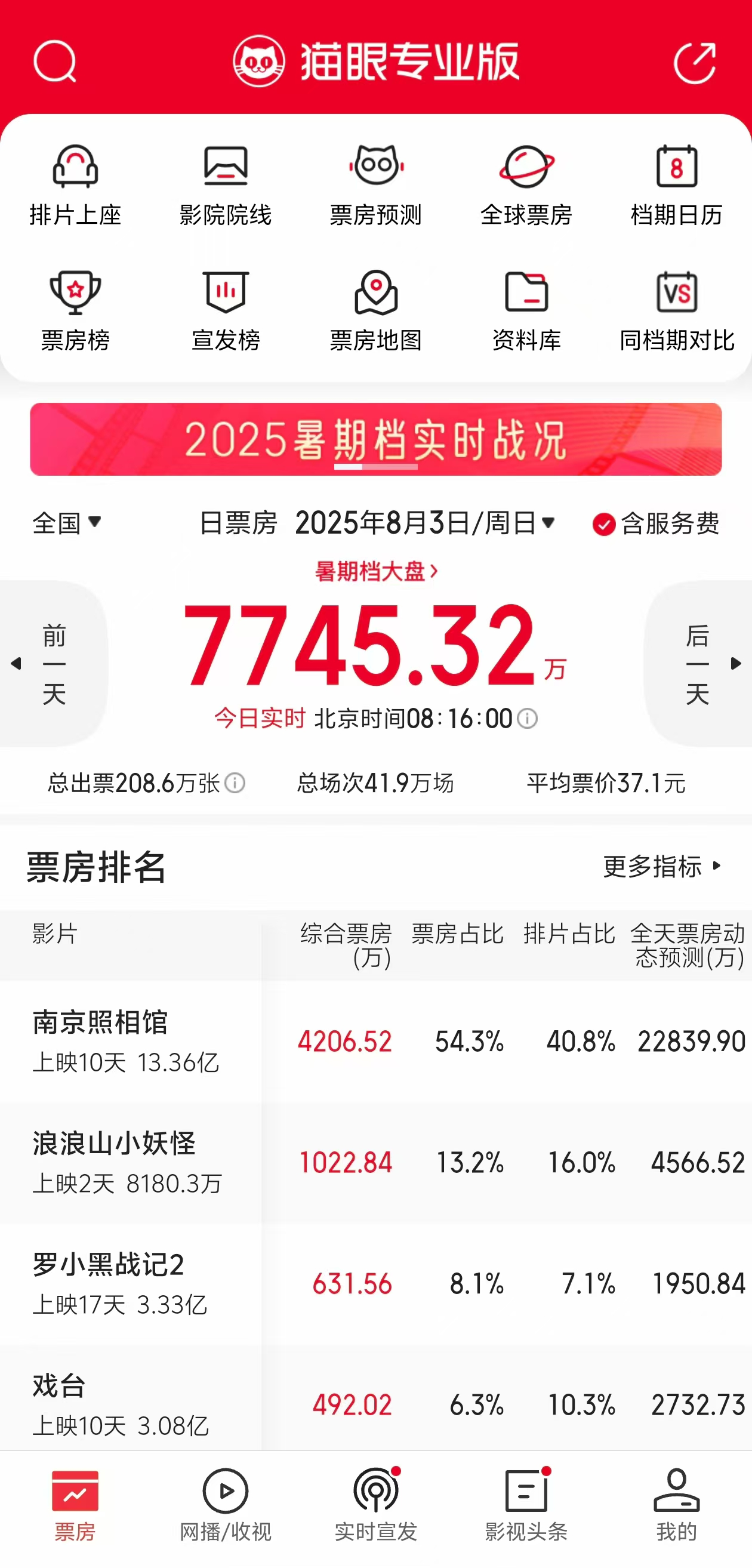Open the search icon
752x1568 pixels.
coord(55,61)
